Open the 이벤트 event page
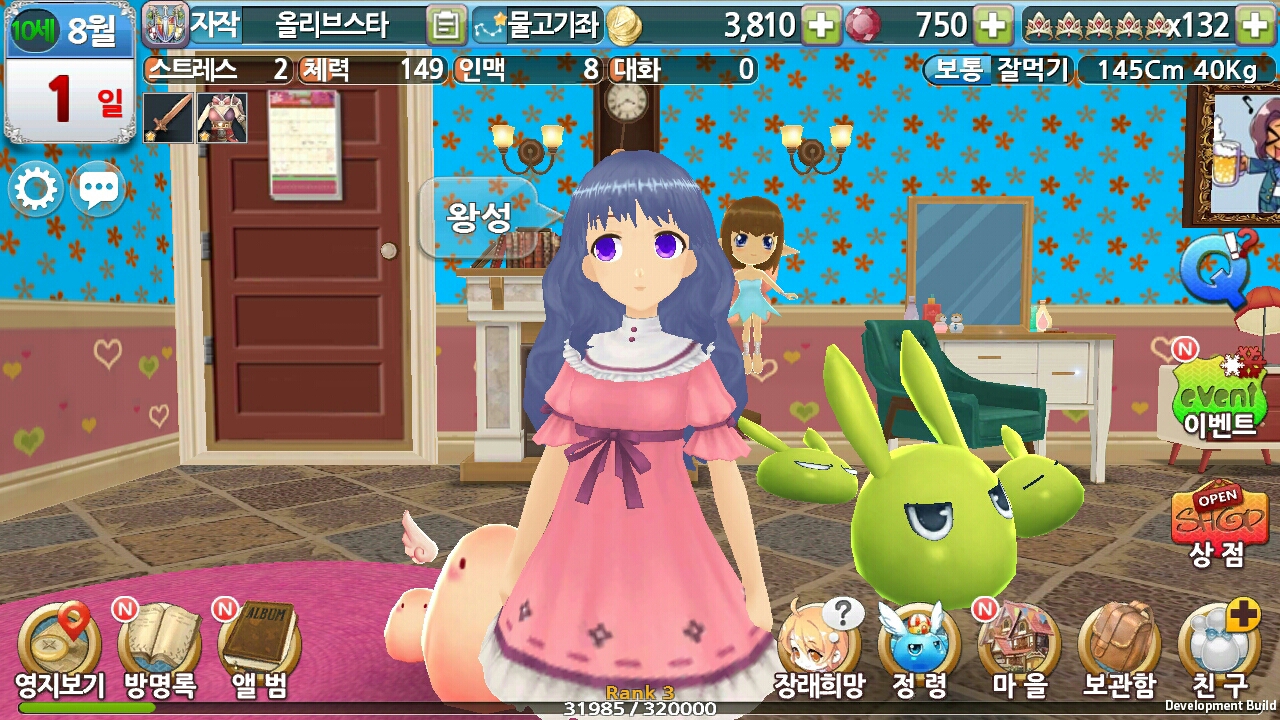 (1219, 400)
